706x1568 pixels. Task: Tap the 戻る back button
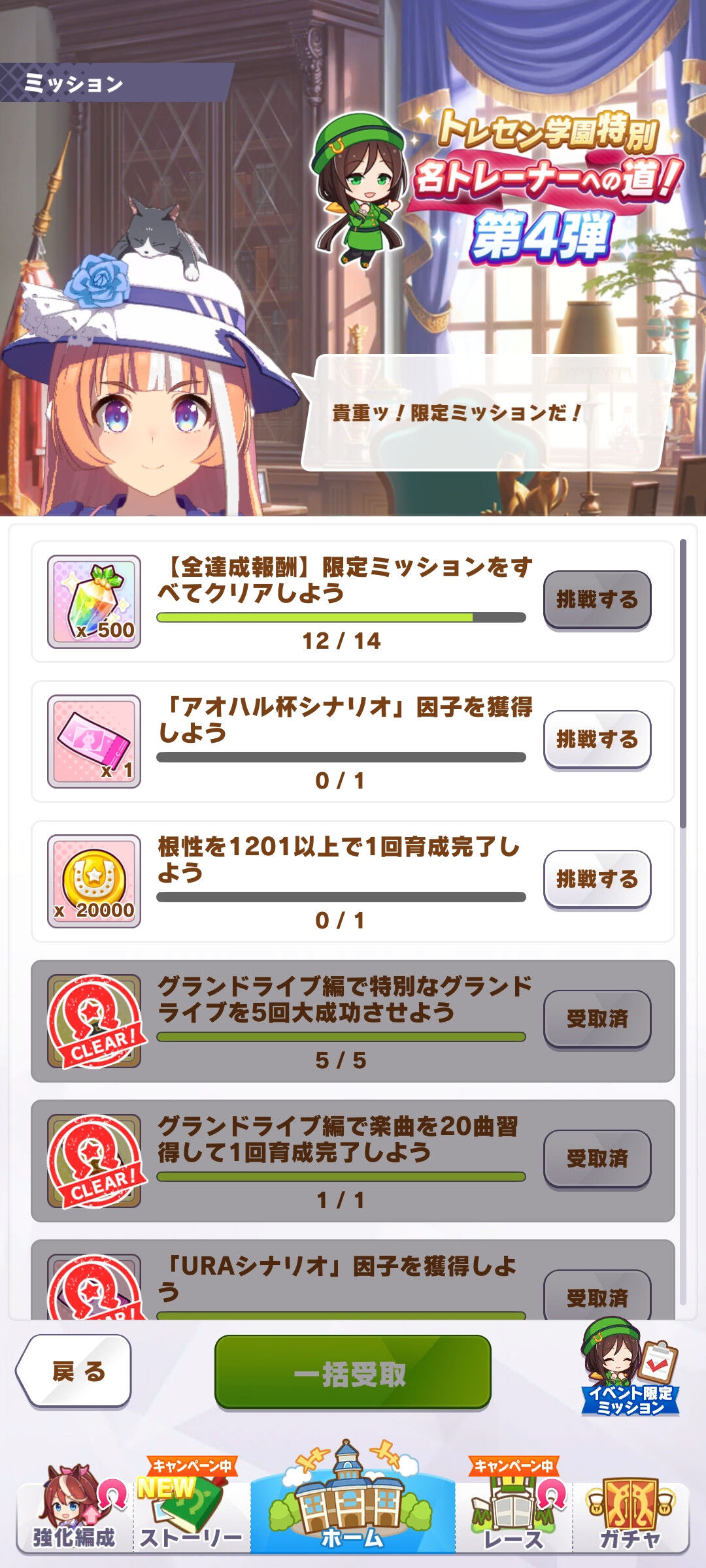(75, 1371)
